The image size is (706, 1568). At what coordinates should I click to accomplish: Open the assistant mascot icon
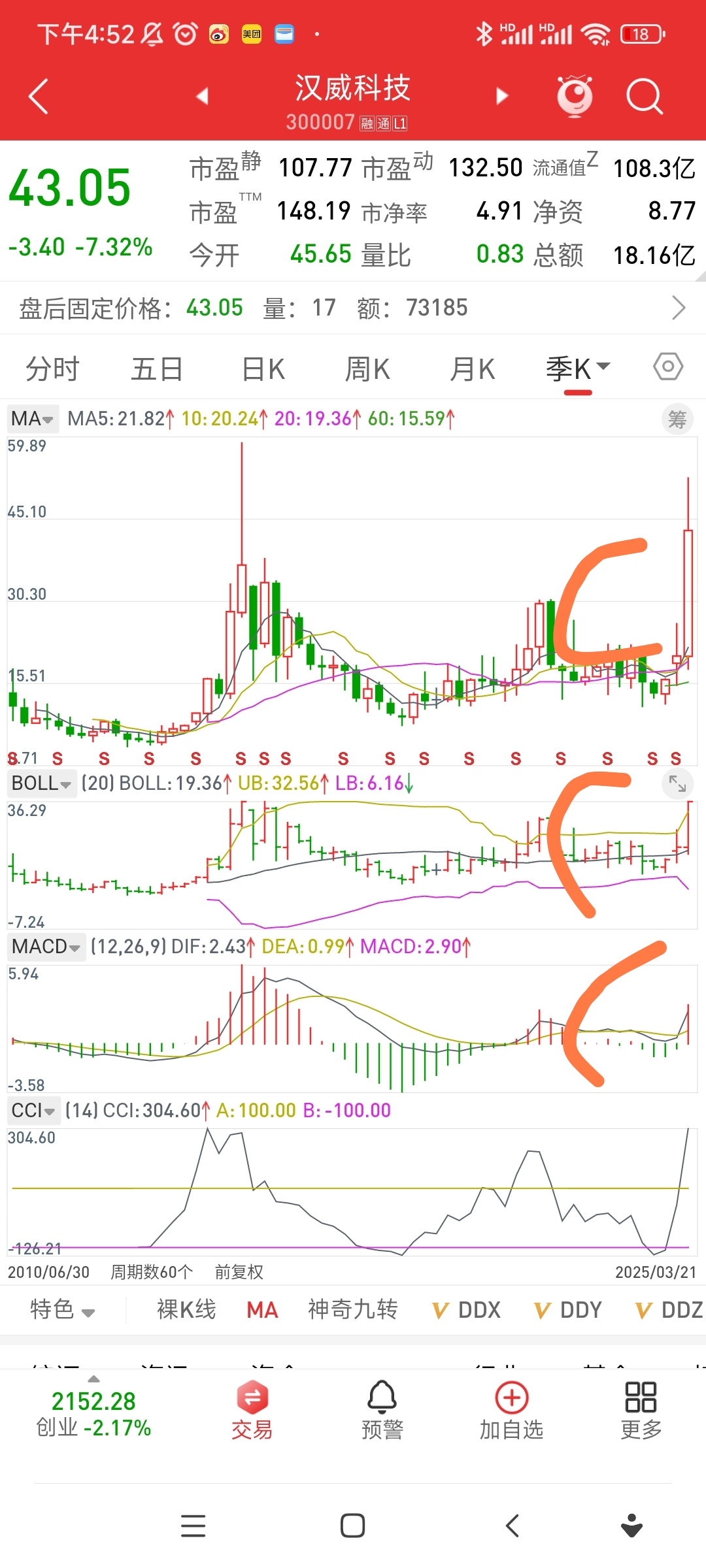click(x=575, y=97)
